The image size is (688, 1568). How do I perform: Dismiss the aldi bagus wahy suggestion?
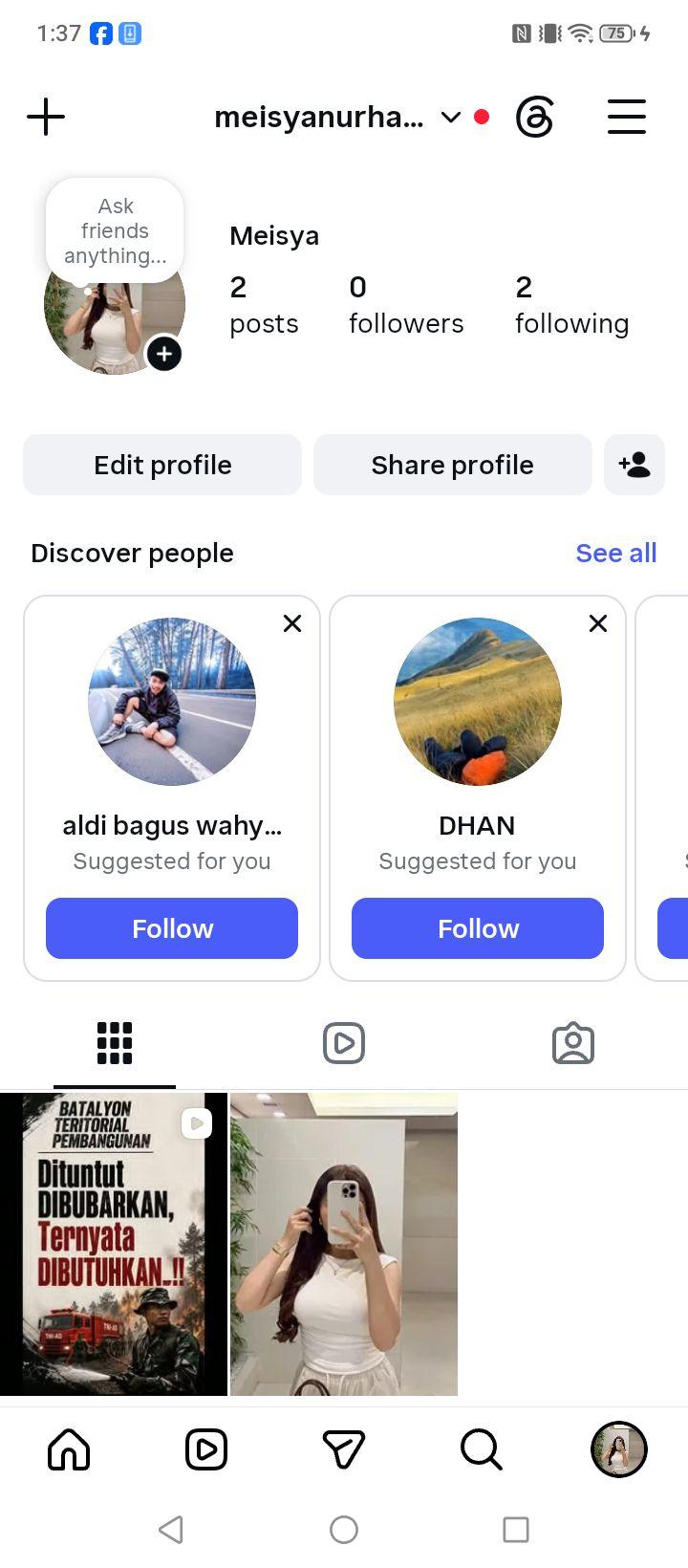click(x=292, y=623)
